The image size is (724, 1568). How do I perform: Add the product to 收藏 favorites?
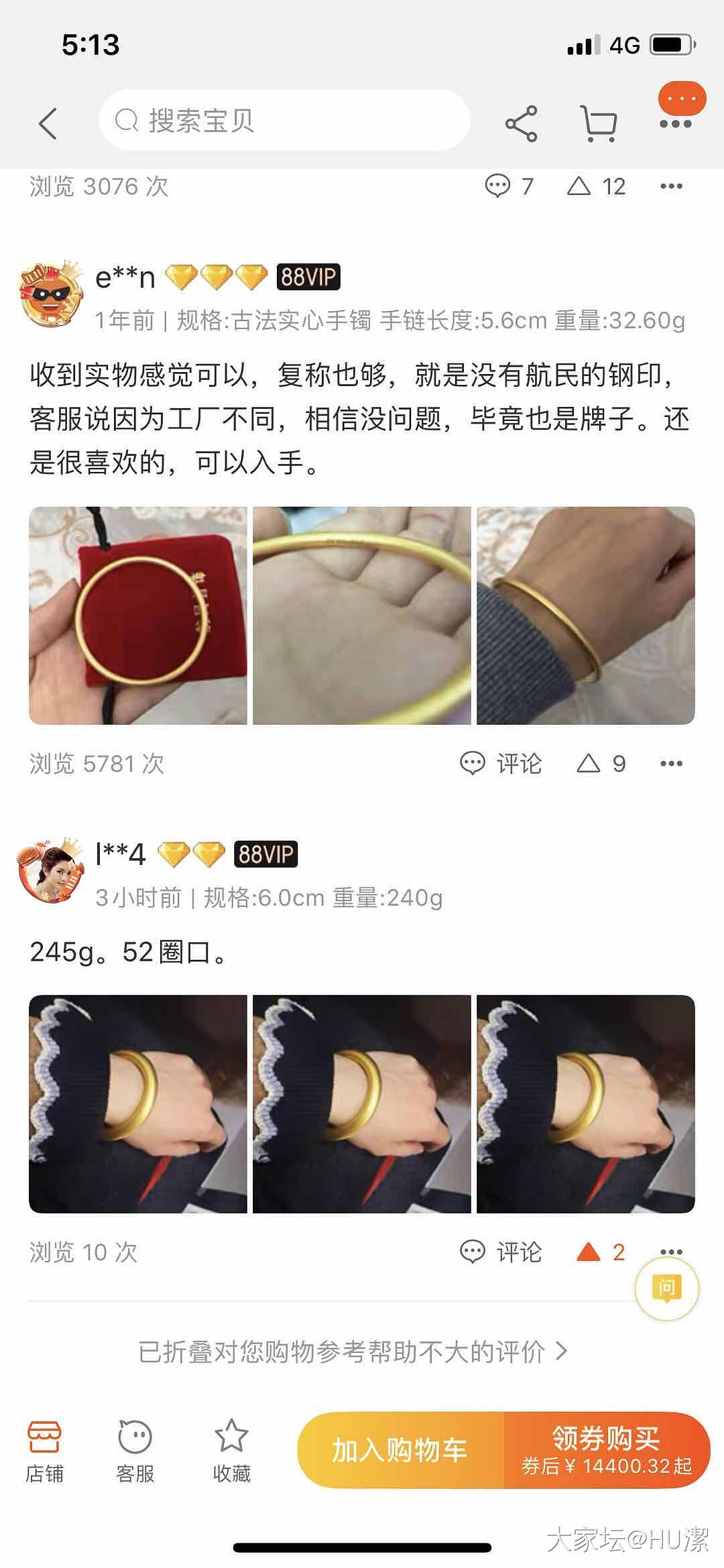point(231,1451)
